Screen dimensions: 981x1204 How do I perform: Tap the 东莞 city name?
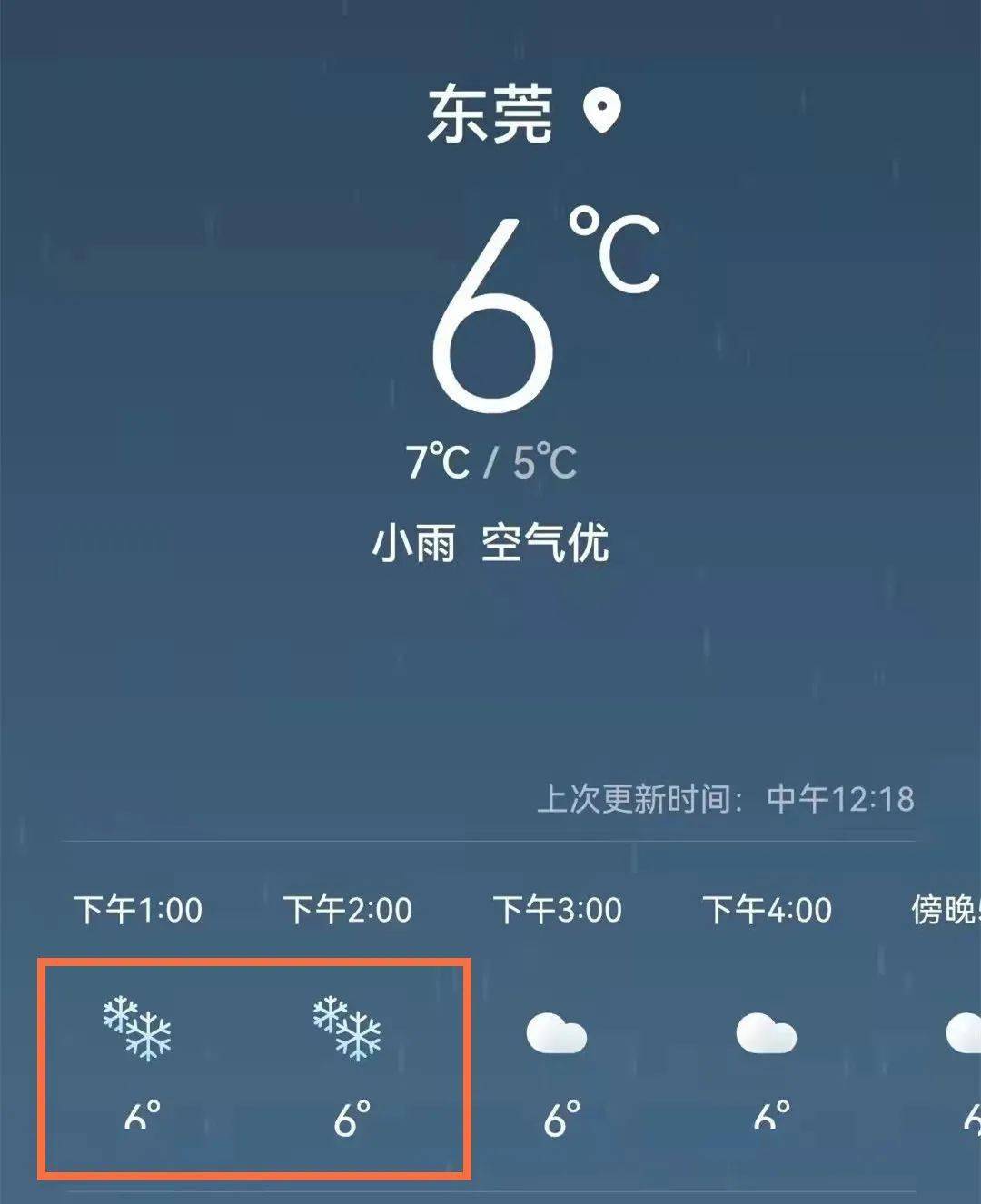(x=490, y=114)
